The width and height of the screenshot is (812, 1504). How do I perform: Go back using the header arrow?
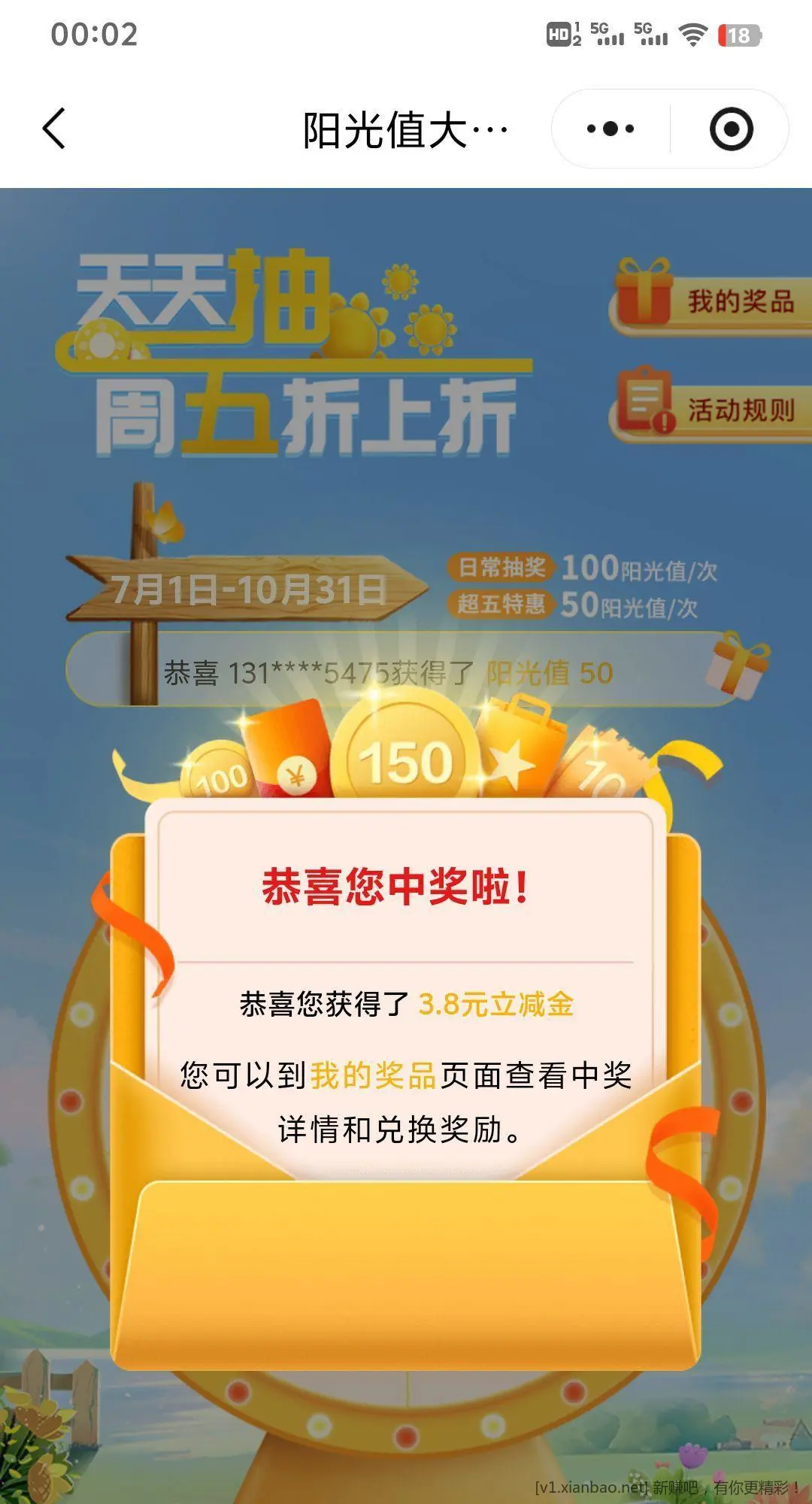coord(54,129)
